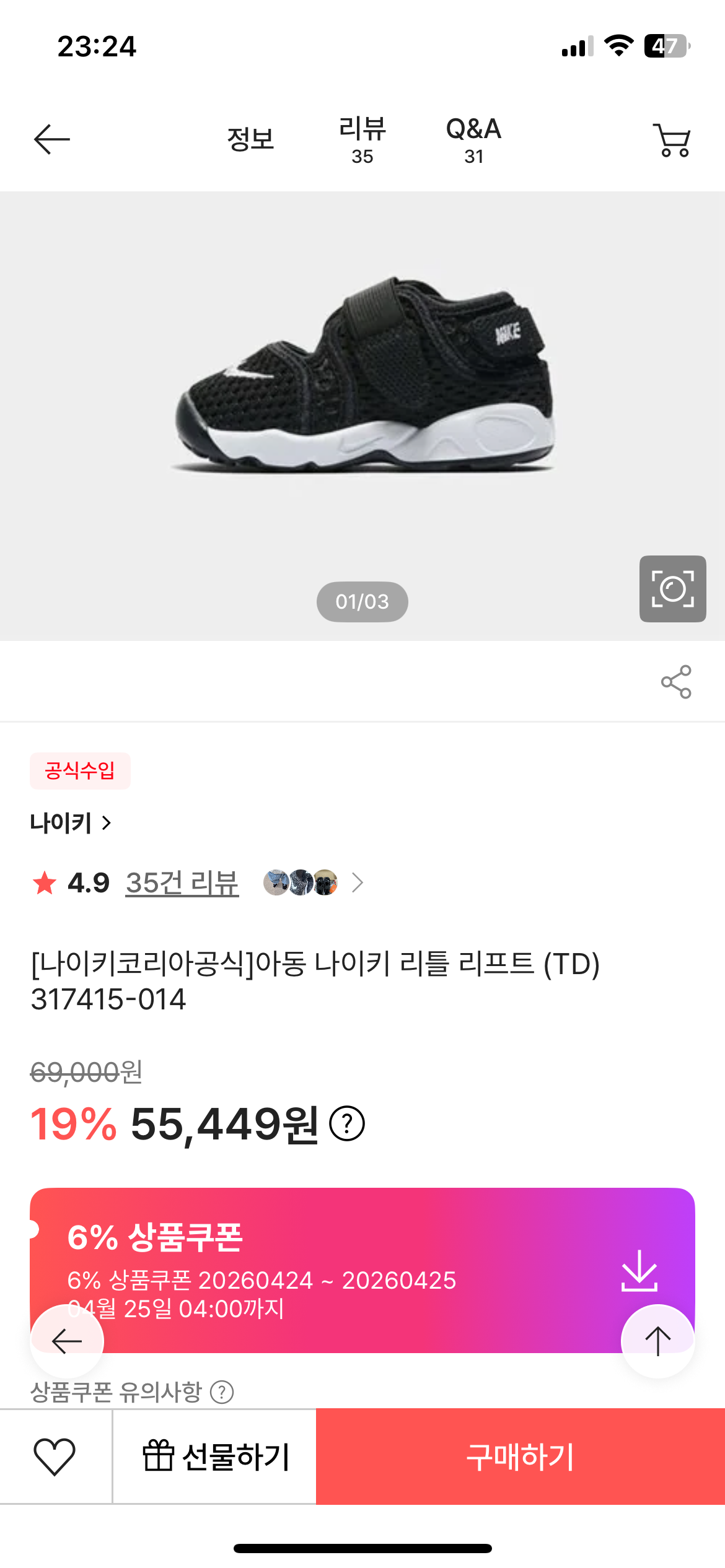Tap the 01/03 image page indicator
This screenshot has height=1568, width=725.
click(362, 601)
